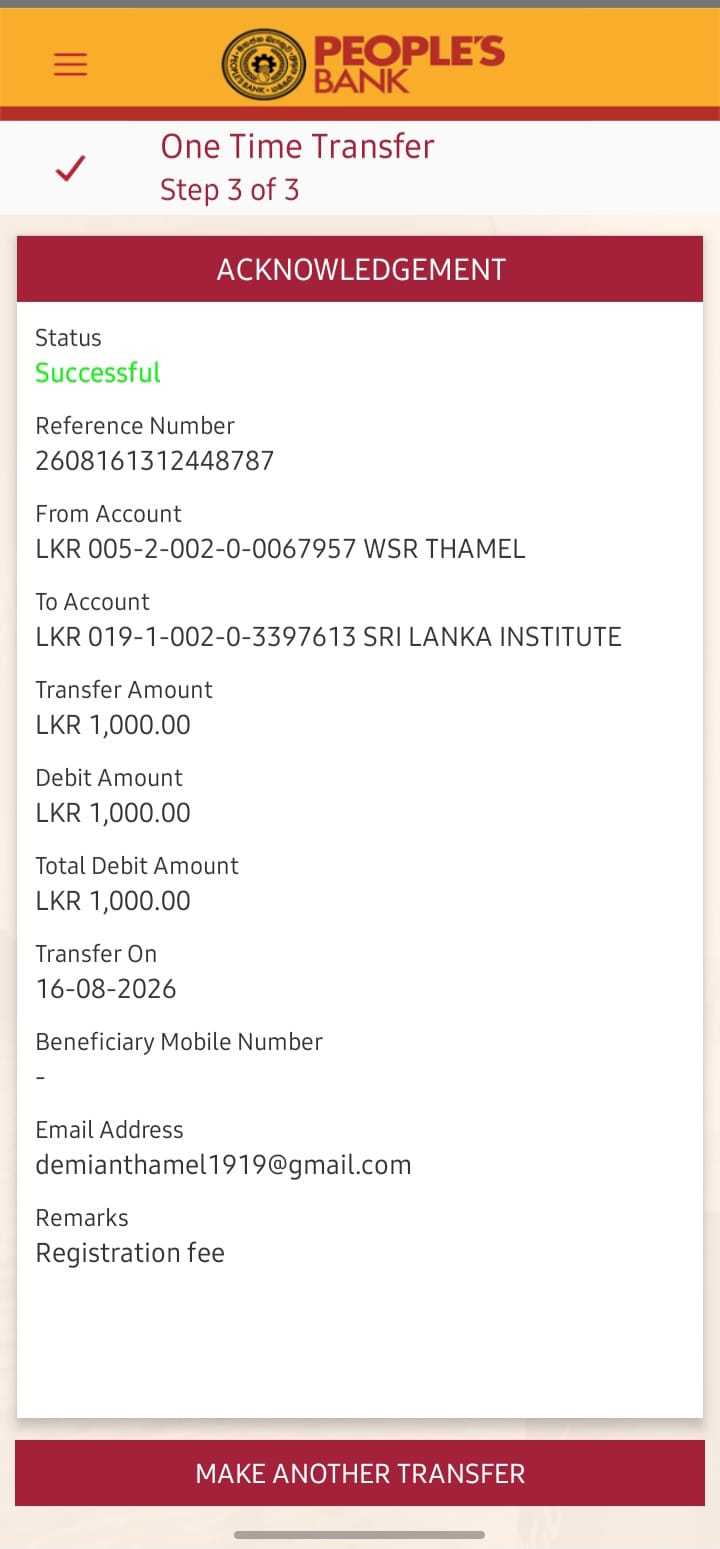Image resolution: width=720 pixels, height=1549 pixels.
Task: Tap Make Another Transfer button
Action: pos(360,1473)
